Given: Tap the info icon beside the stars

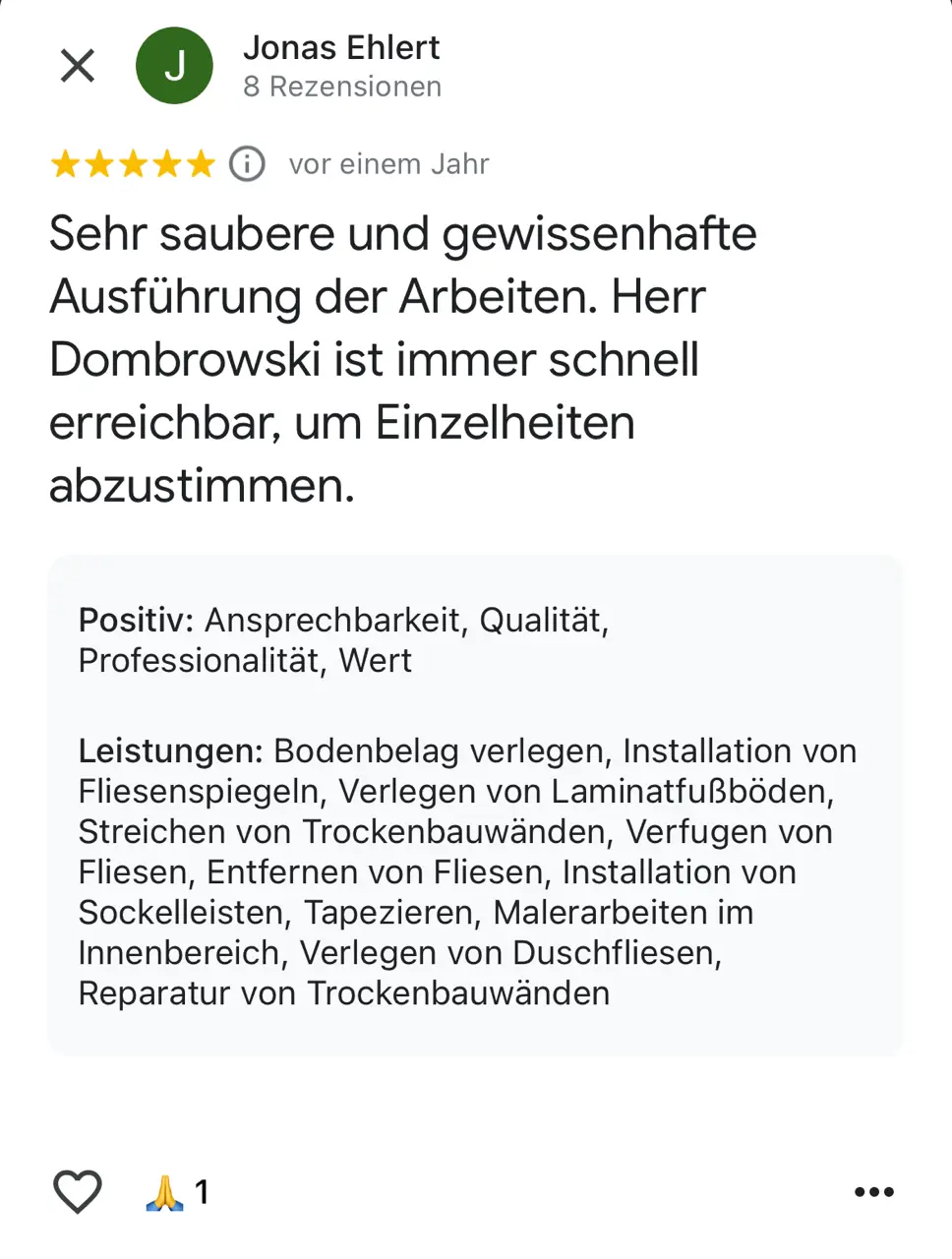Looking at the screenshot, I should coord(247,163).
